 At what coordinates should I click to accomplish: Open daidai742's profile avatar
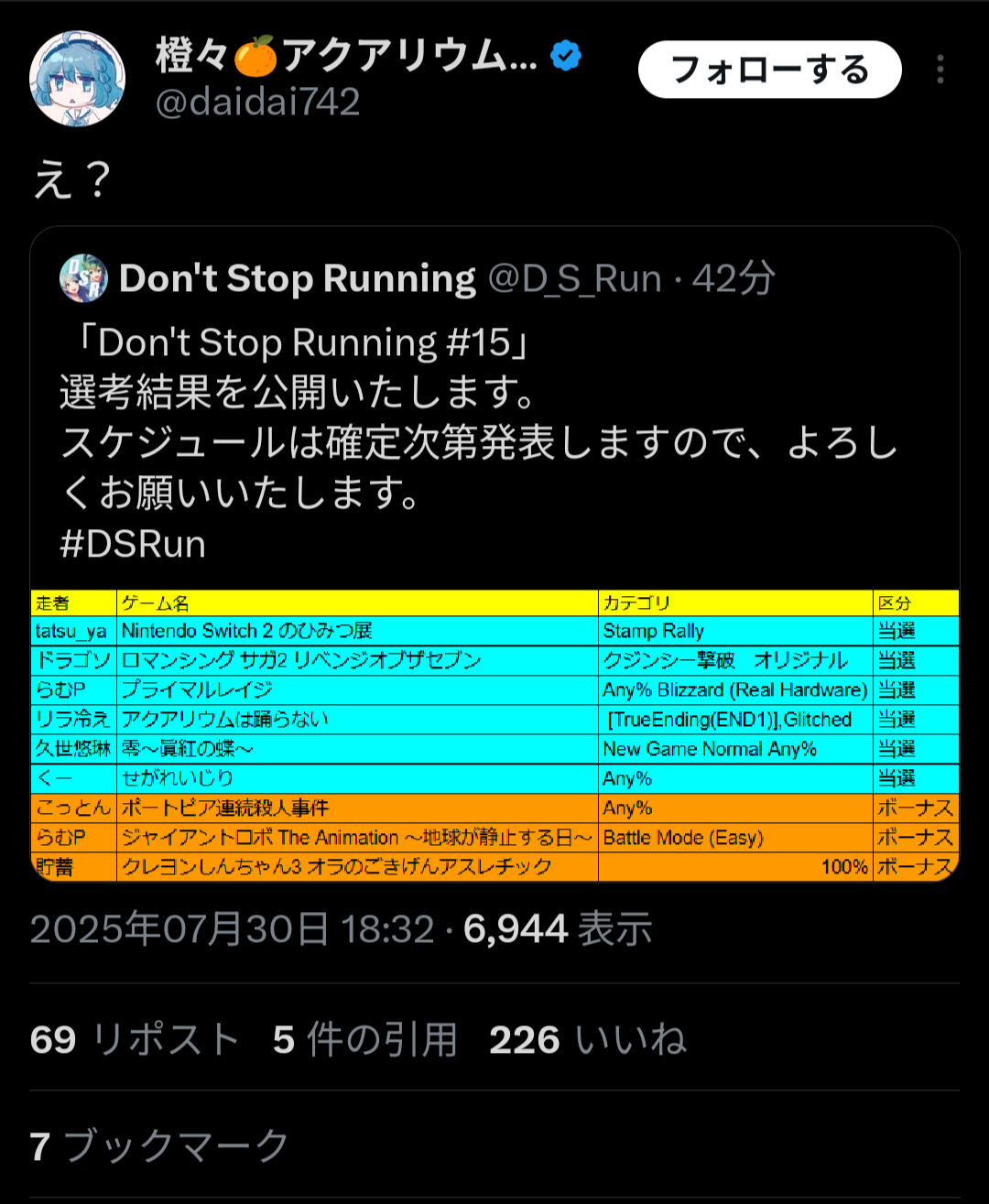[x=77, y=79]
